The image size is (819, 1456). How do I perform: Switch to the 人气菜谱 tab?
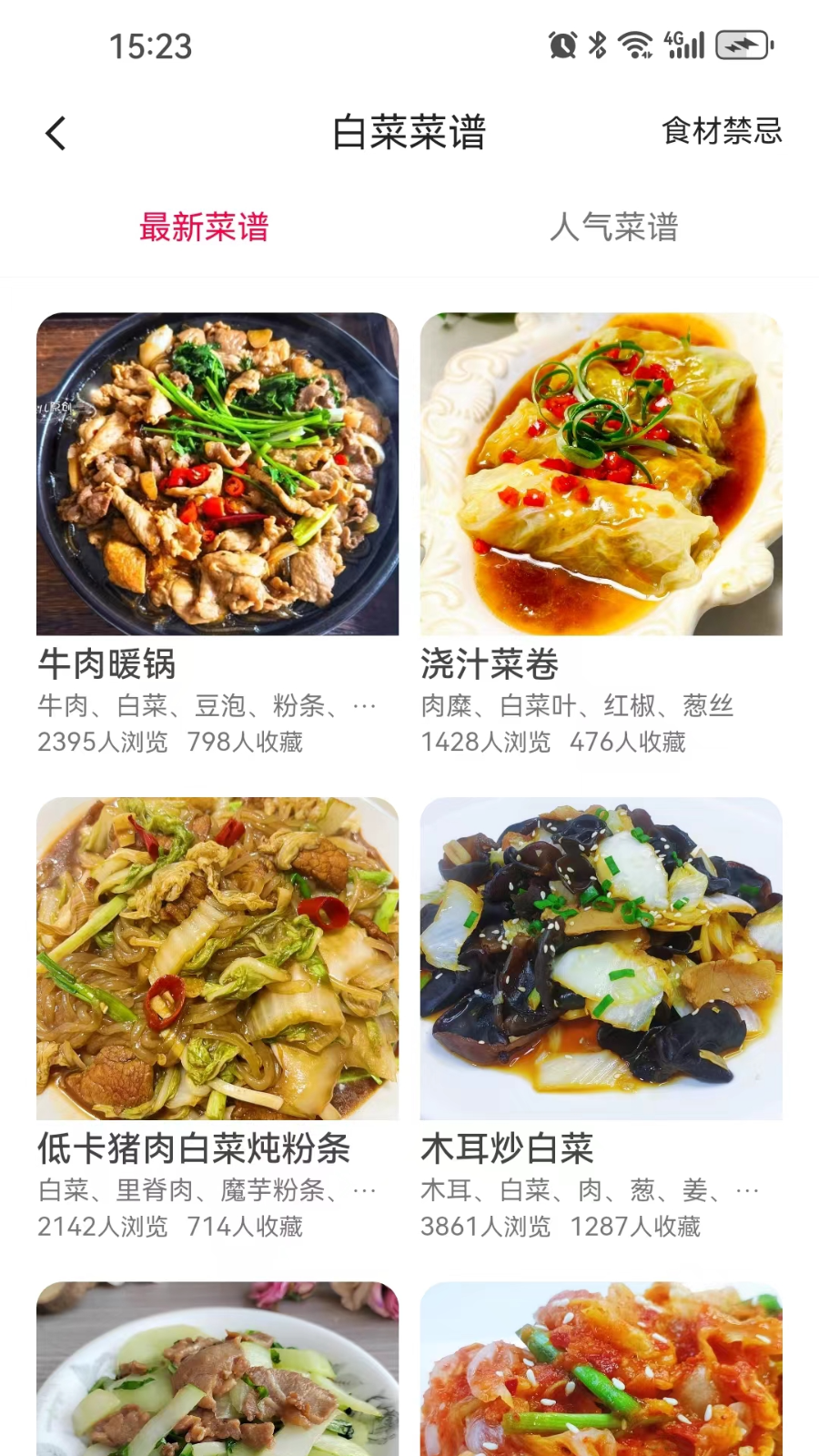tap(618, 228)
